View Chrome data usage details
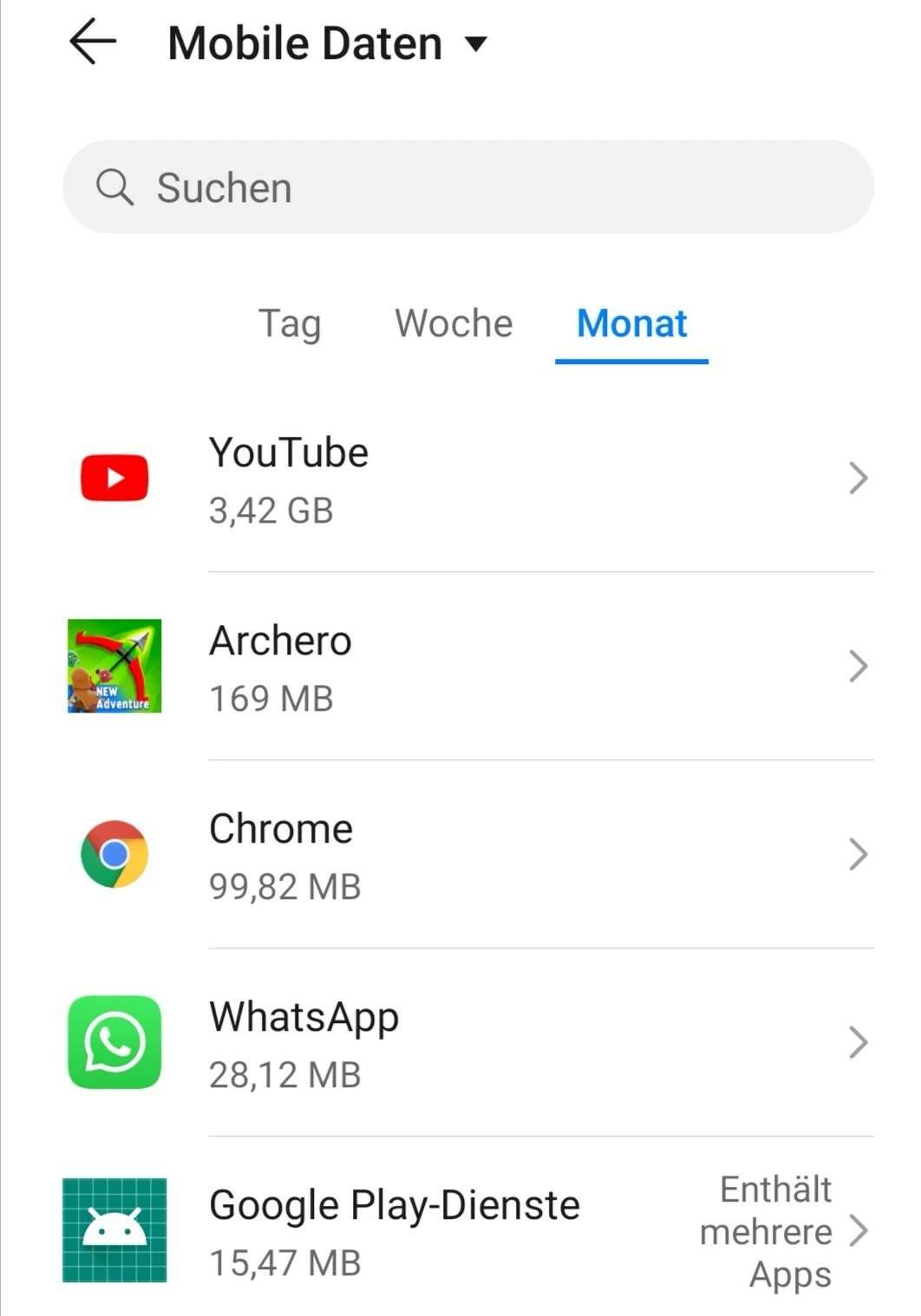This screenshot has width=921, height=1316. point(468,855)
